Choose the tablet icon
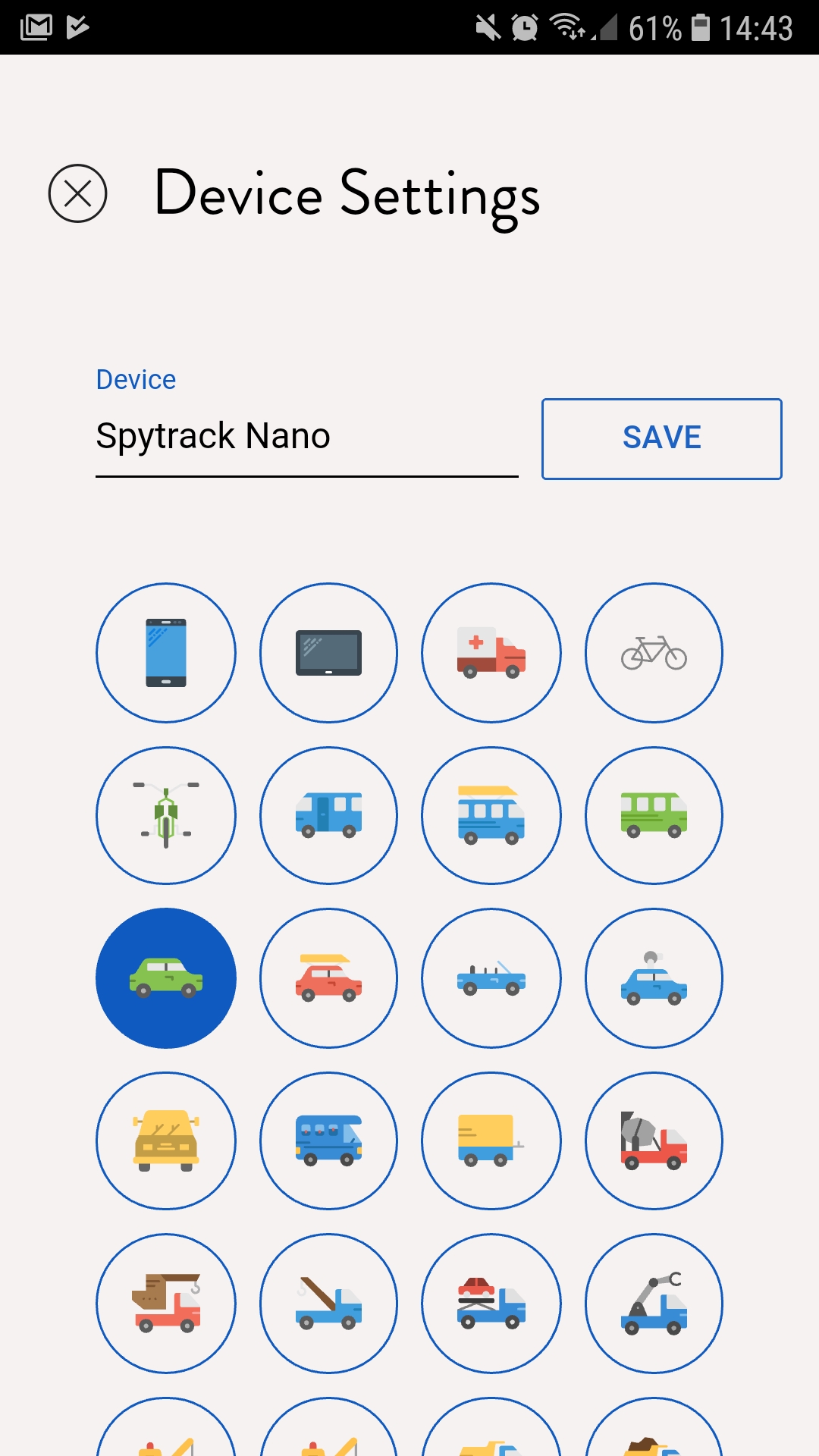819x1456 pixels. [328, 653]
